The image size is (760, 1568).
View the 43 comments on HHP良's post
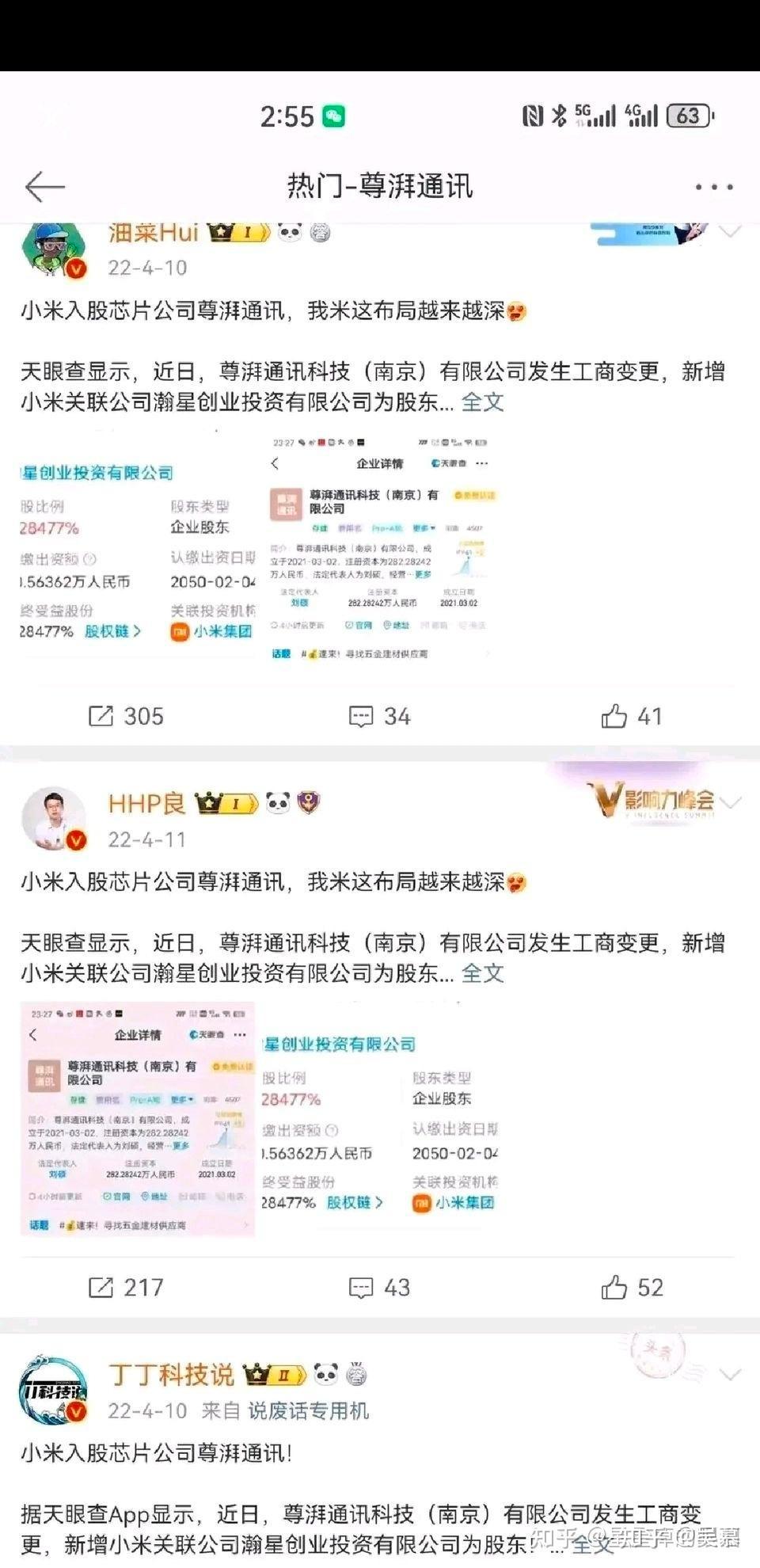click(380, 1288)
